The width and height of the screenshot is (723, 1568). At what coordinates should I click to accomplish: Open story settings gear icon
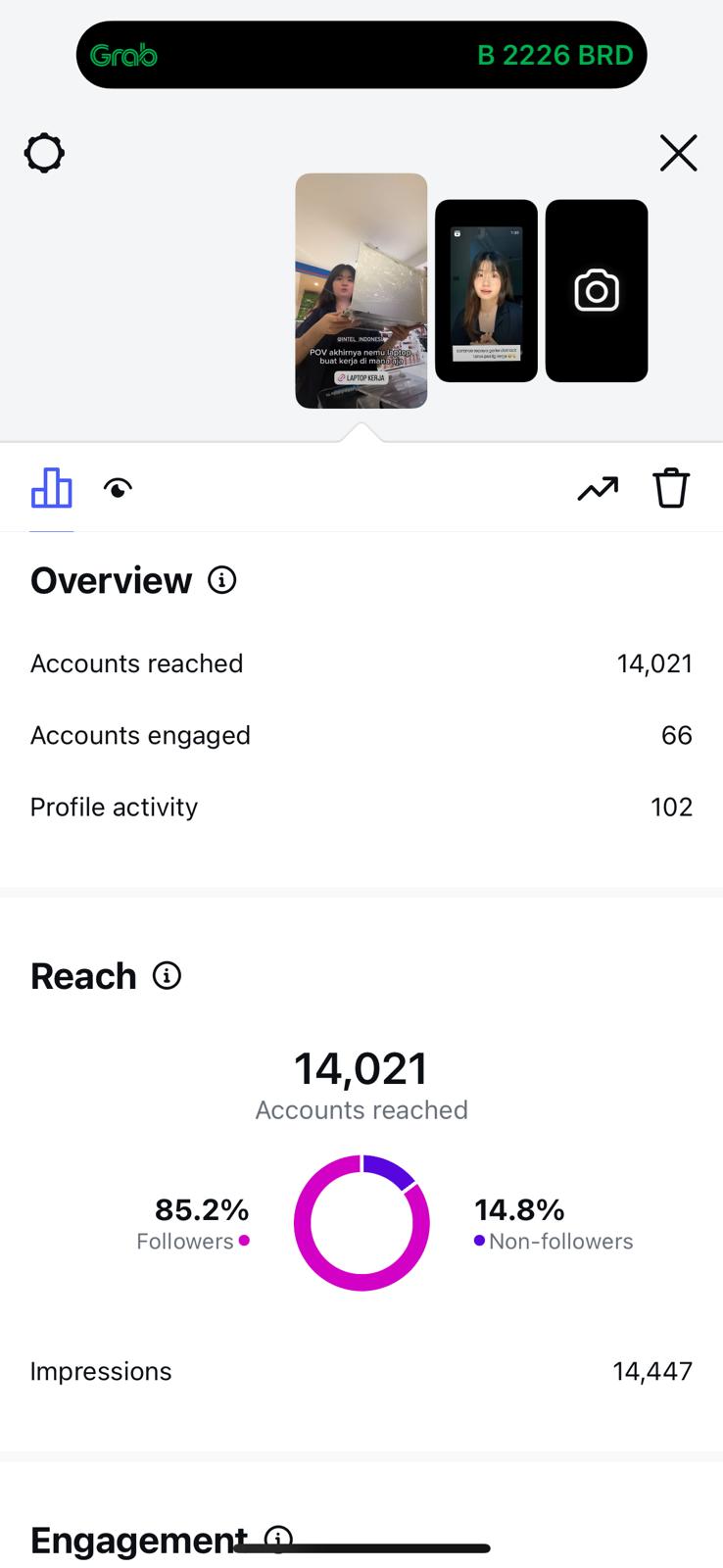click(44, 154)
